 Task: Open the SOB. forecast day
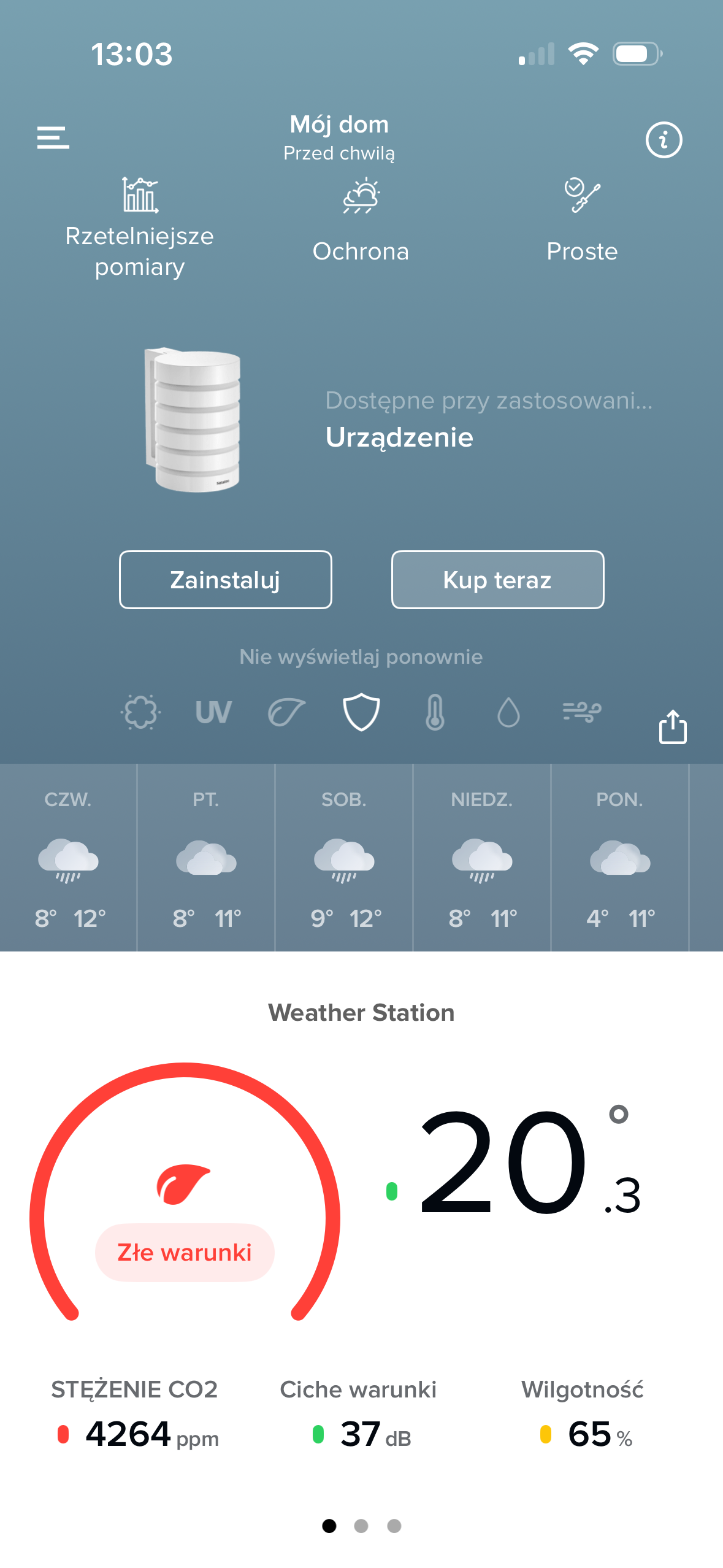(344, 858)
